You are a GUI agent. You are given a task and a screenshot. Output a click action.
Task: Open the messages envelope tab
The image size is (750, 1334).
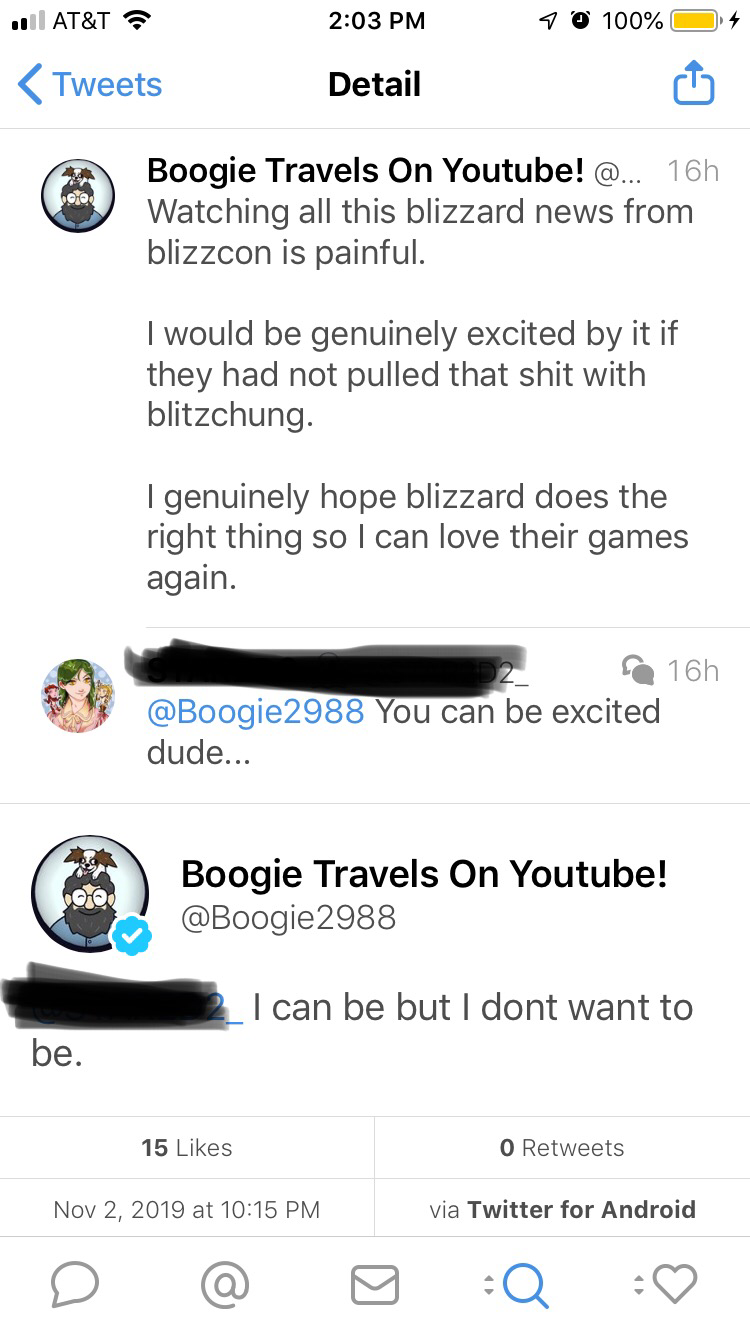coord(375,1284)
